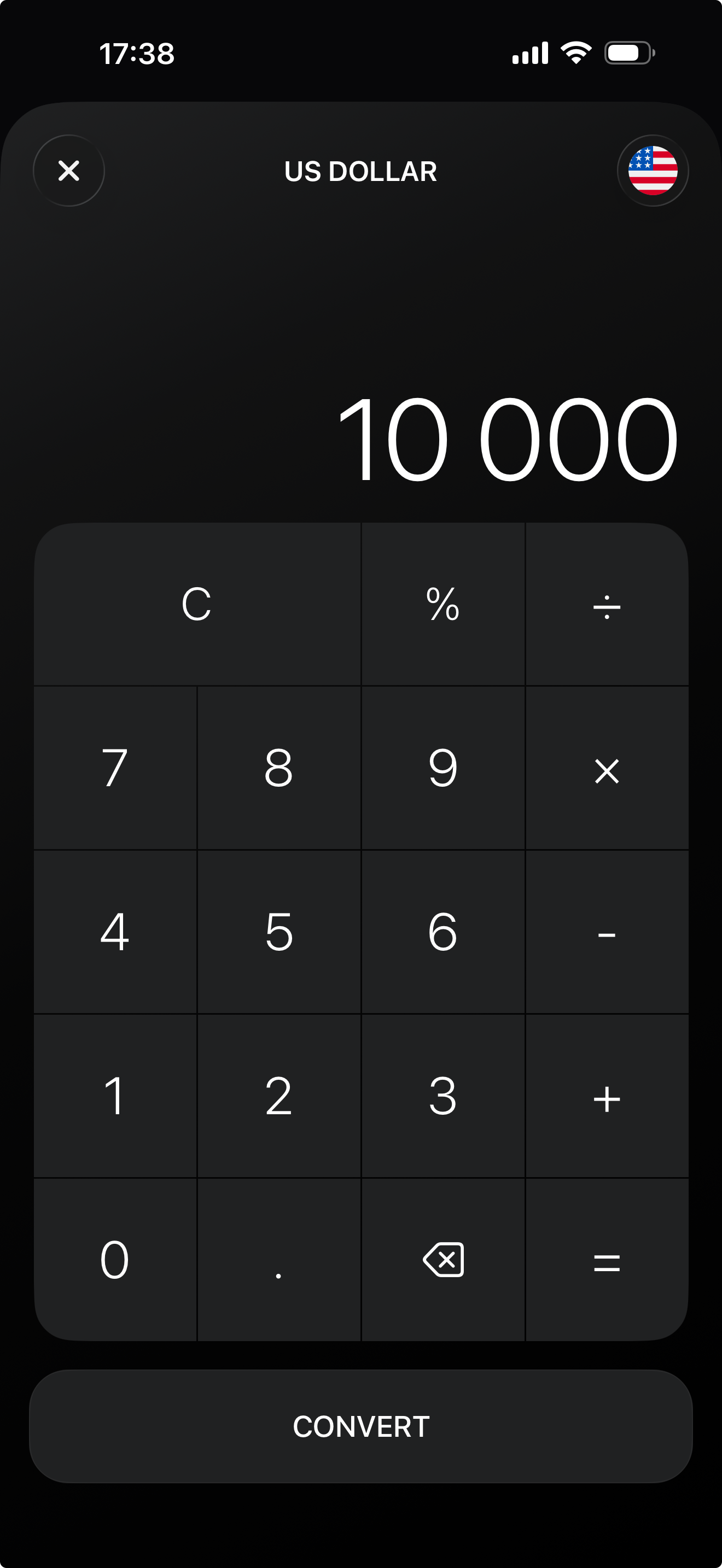This screenshot has height=1568, width=722.
Task: Tap the division symbol key
Action: point(607,604)
